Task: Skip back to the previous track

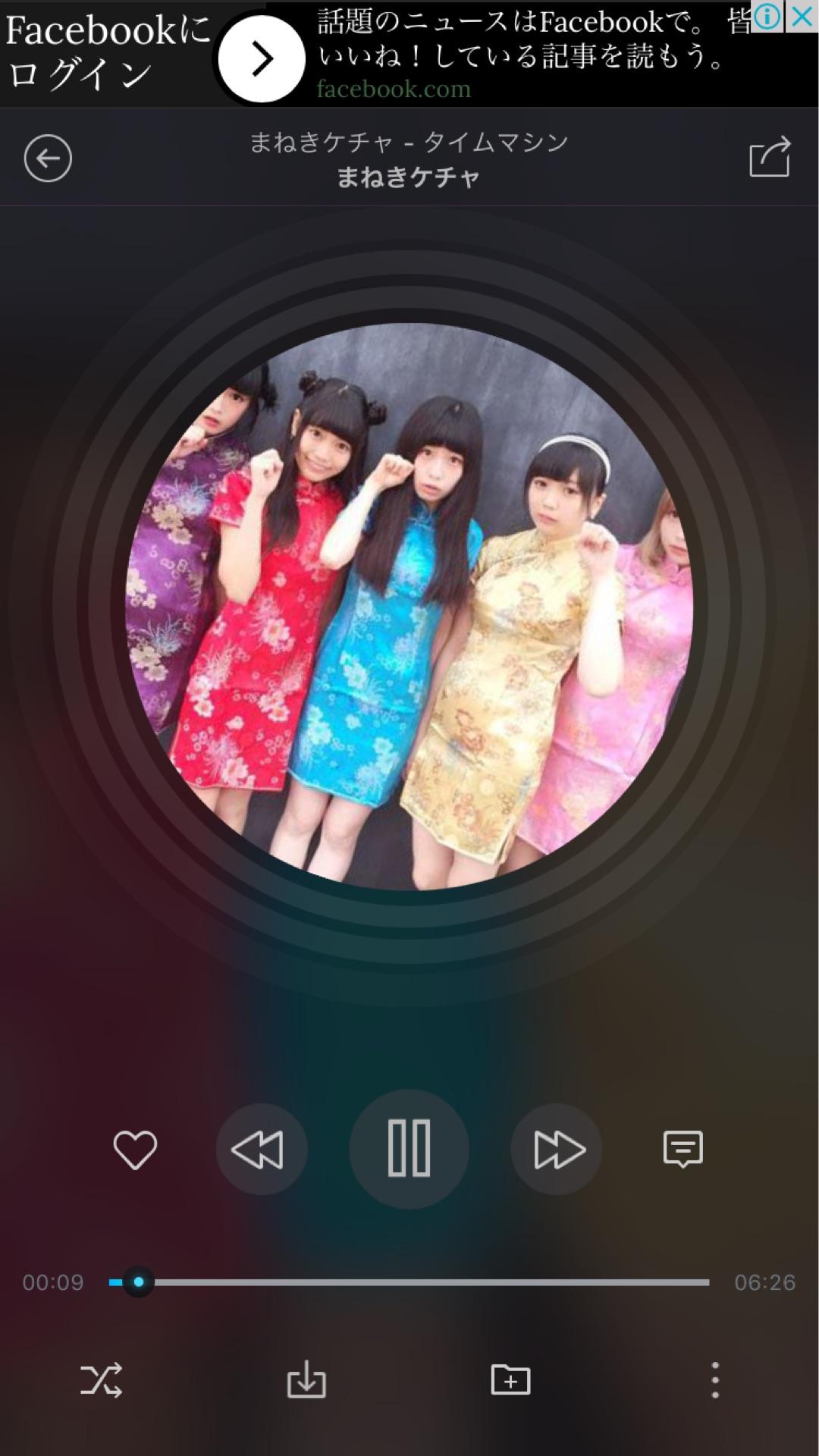Action: tap(261, 1149)
